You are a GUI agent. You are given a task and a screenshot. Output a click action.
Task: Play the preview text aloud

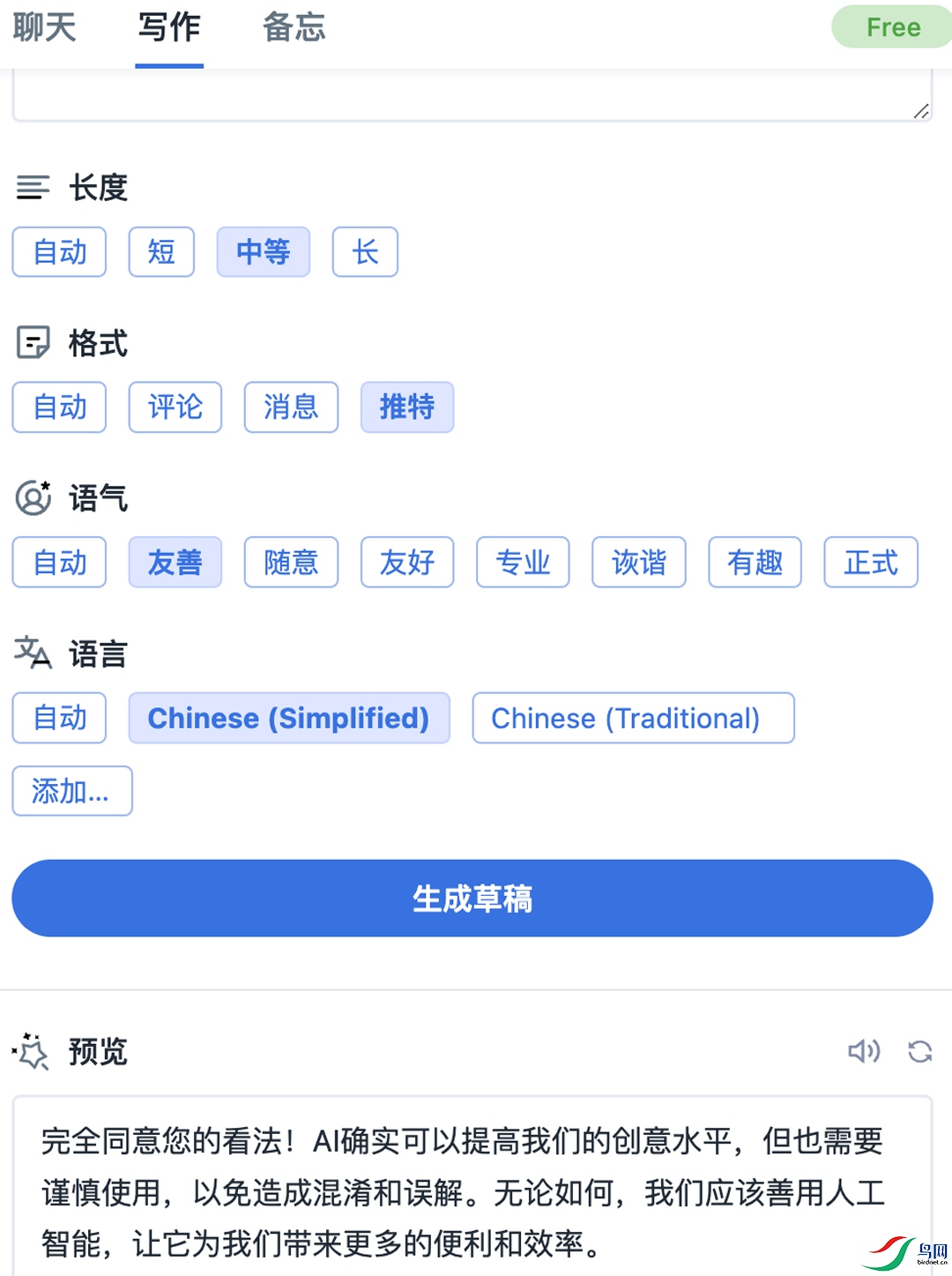(864, 1051)
